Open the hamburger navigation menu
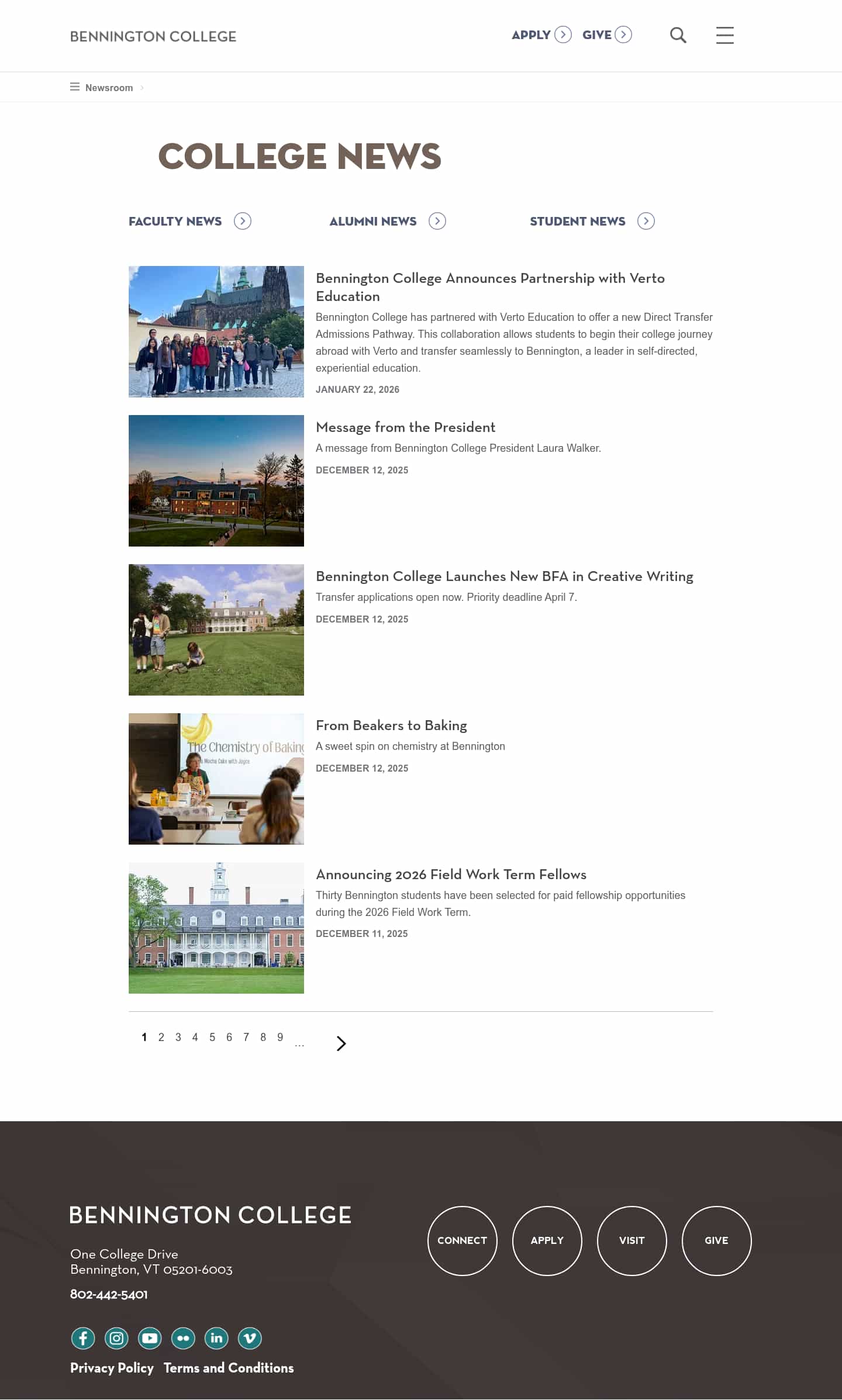 [x=724, y=35]
